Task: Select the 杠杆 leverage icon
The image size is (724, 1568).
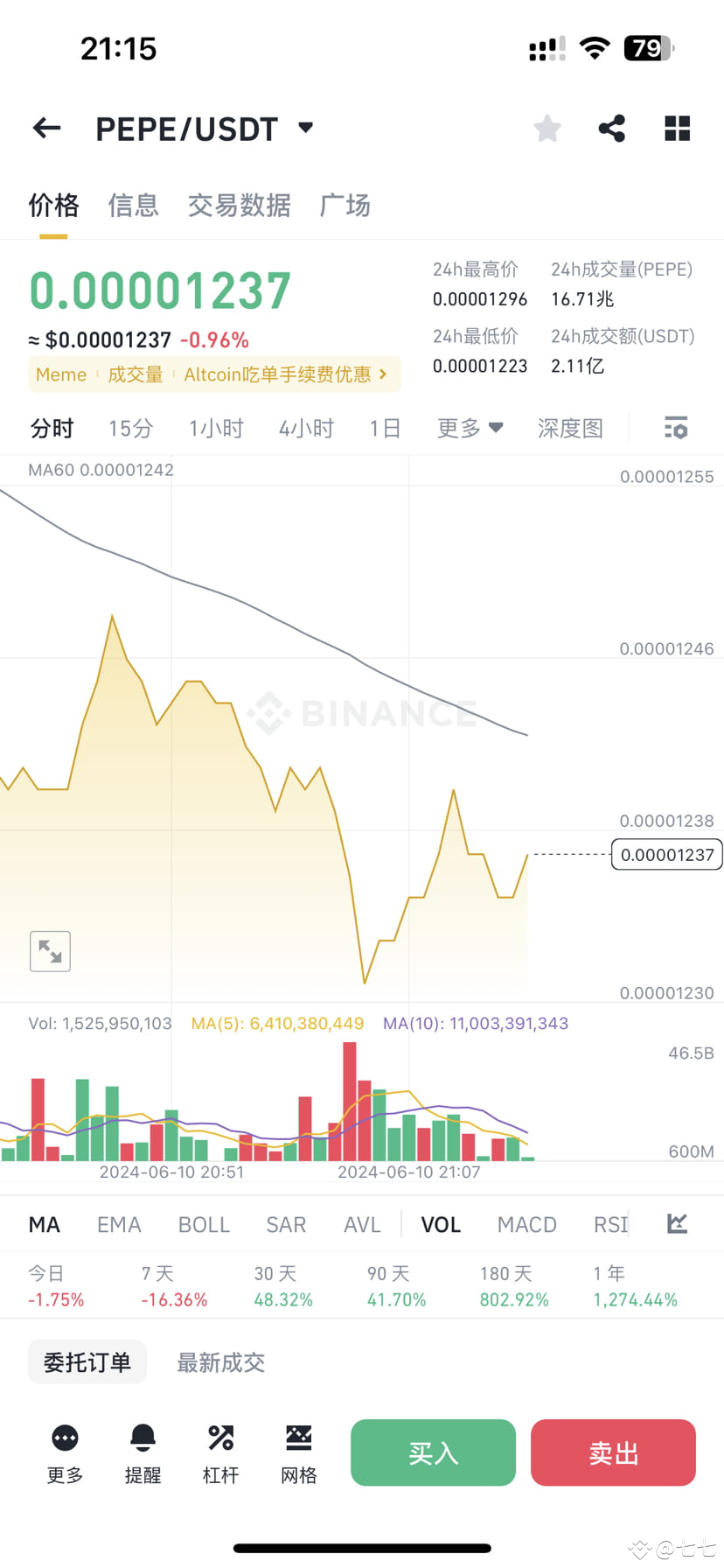Action: pos(219,1451)
